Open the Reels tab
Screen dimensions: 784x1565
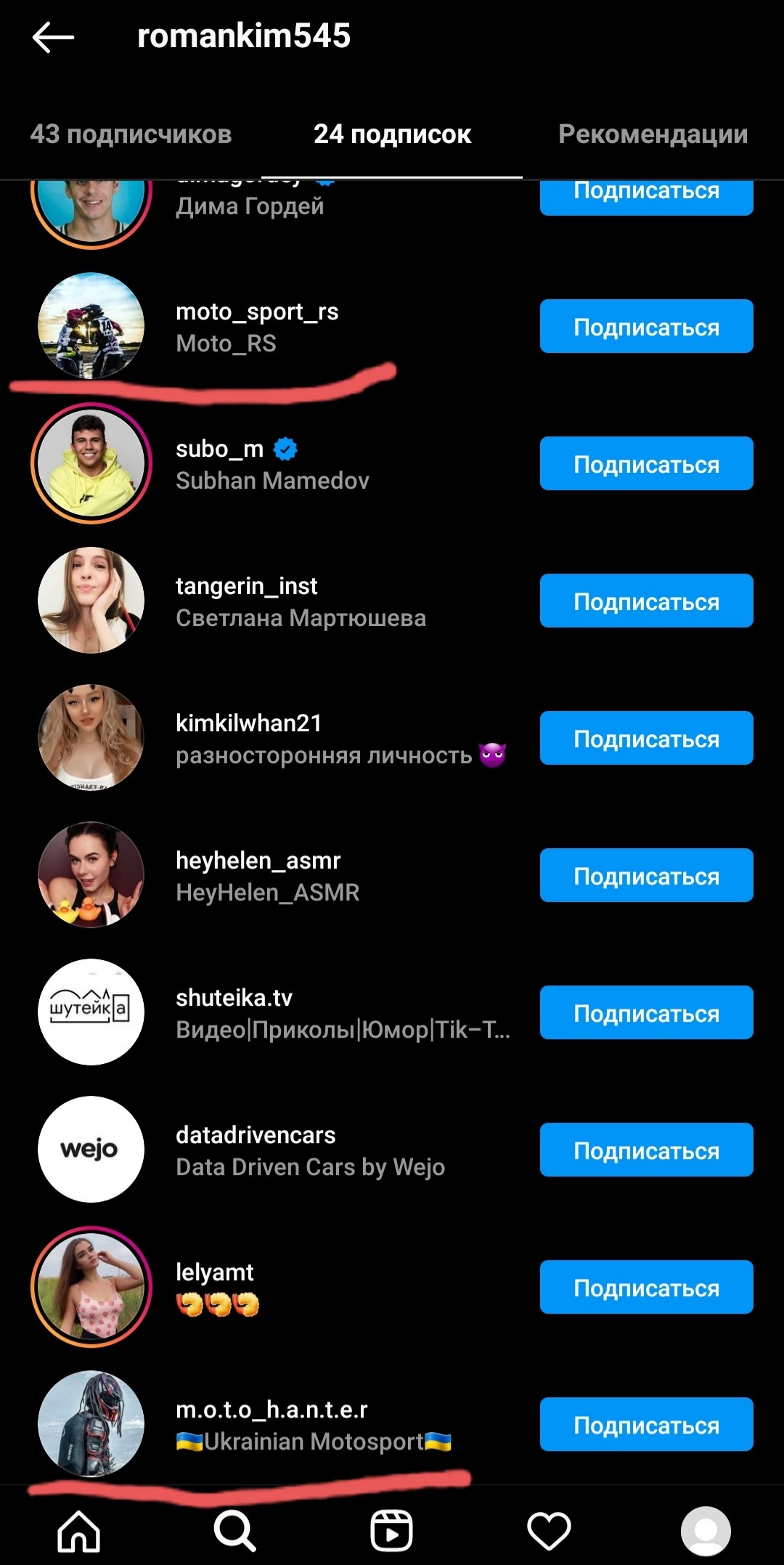(x=391, y=1531)
